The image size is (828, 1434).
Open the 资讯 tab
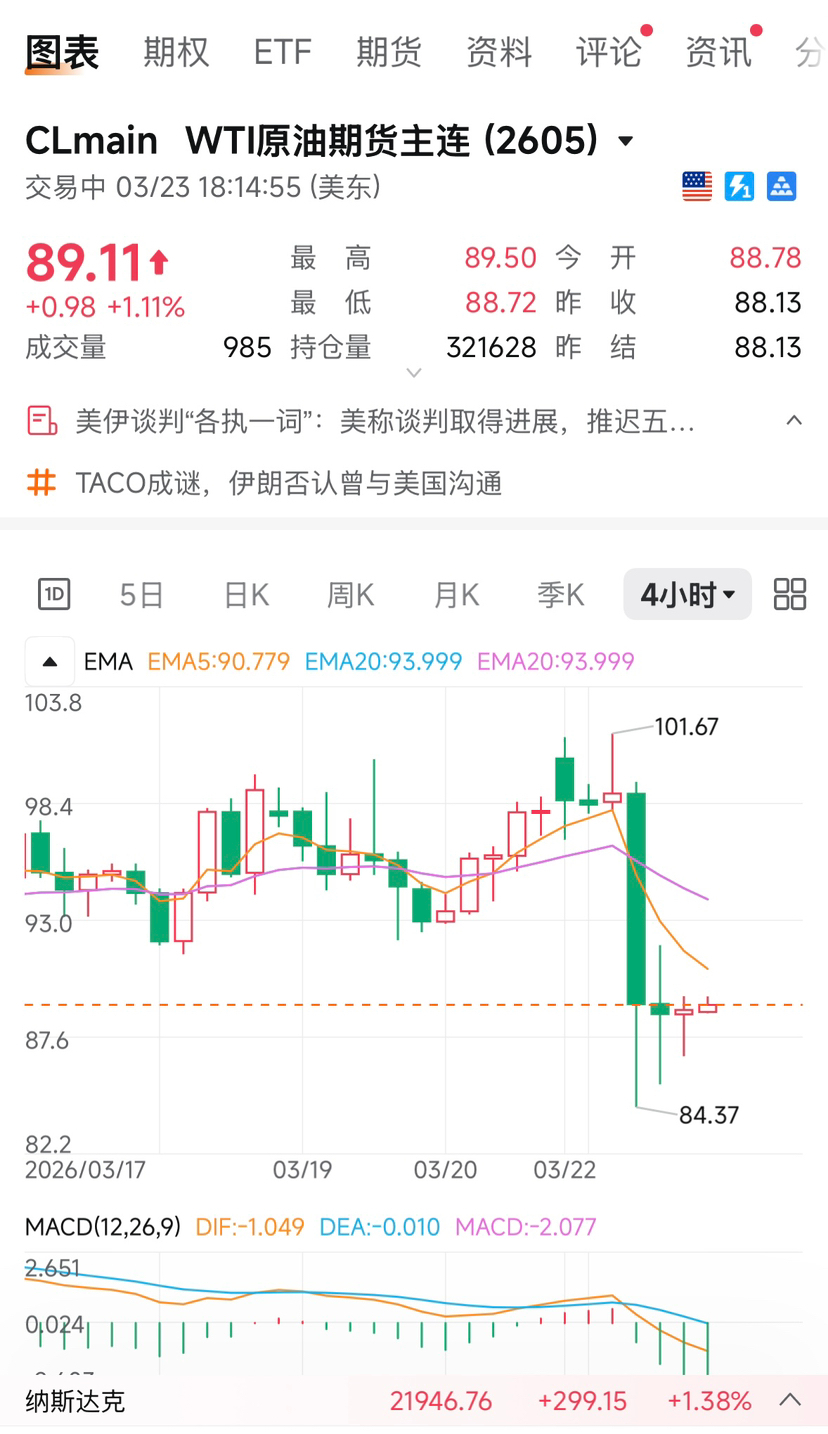pyautogui.click(x=718, y=52)
